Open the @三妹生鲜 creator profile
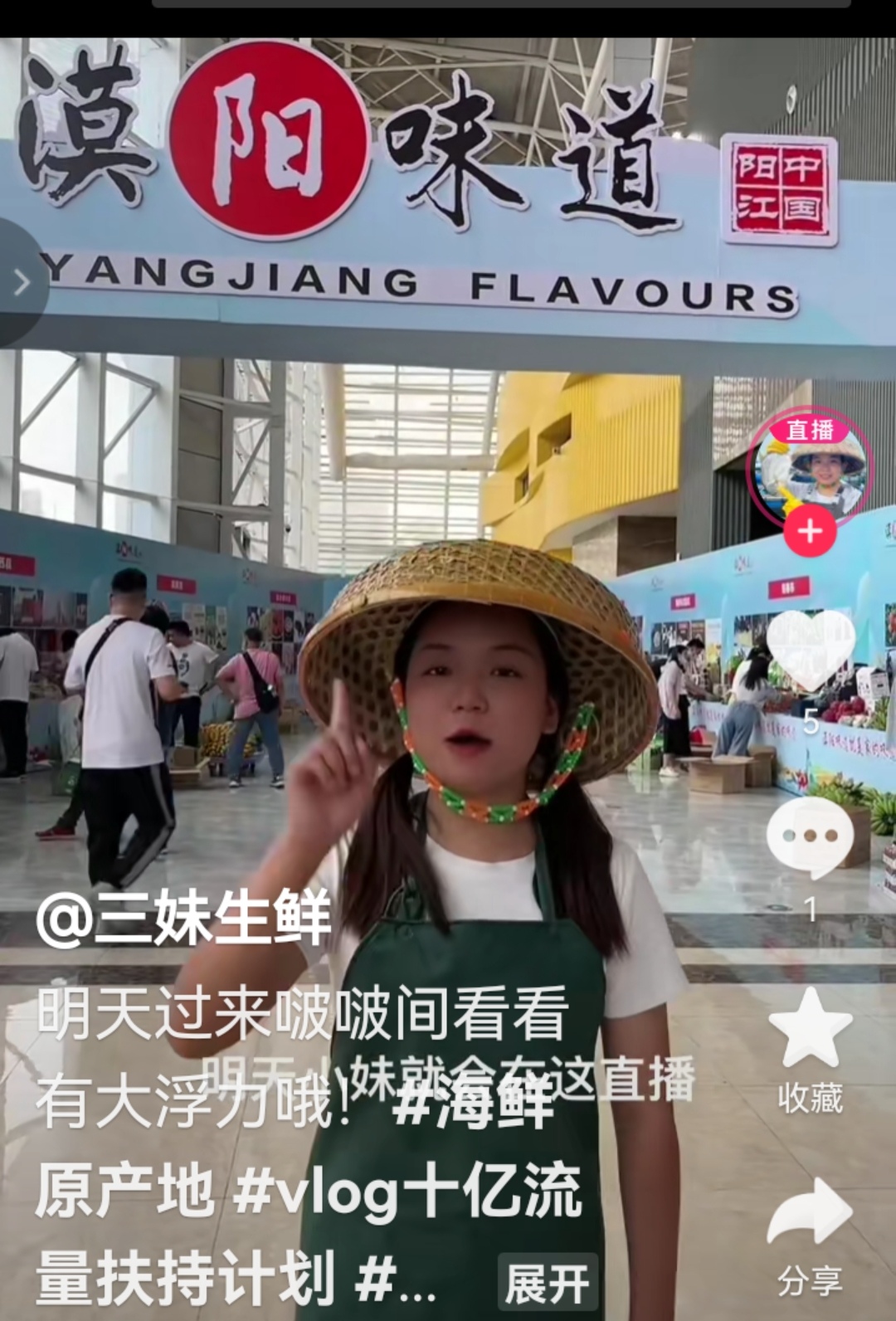The image size is (896, 1321). [x=183, y=919]
